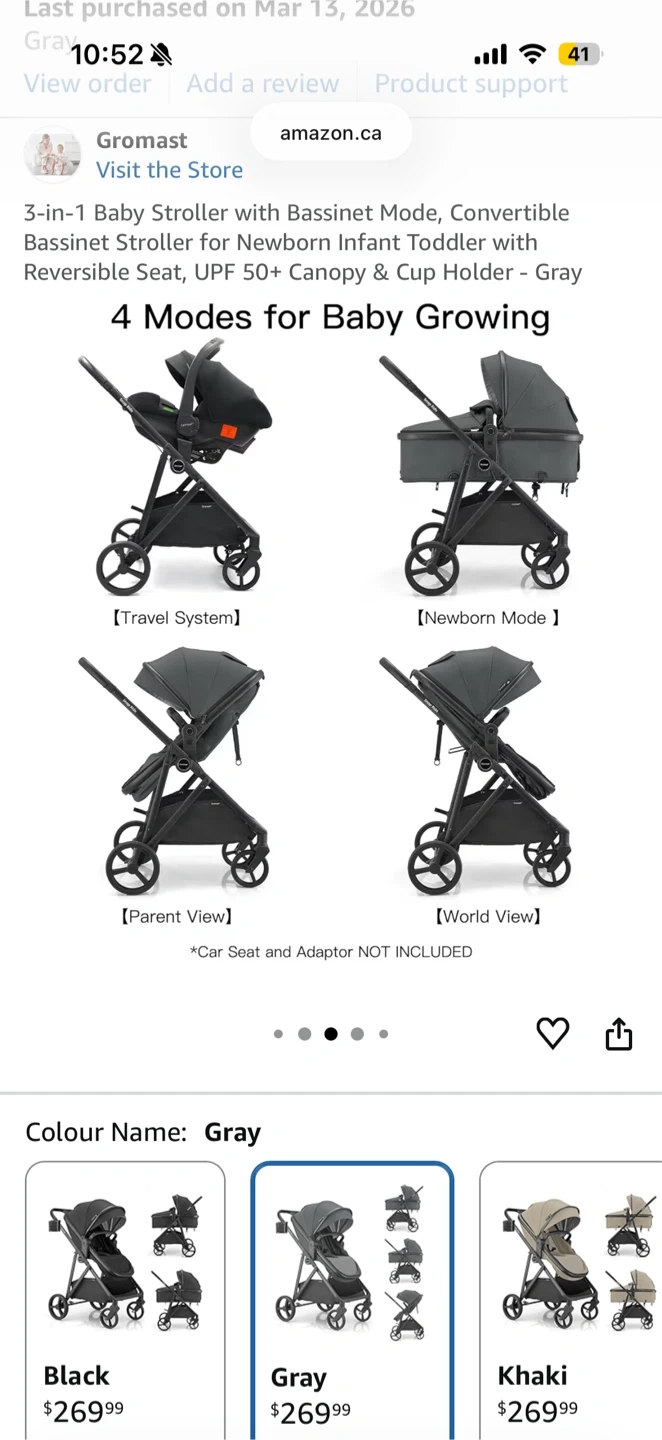Select the Black colour option

125,1300
